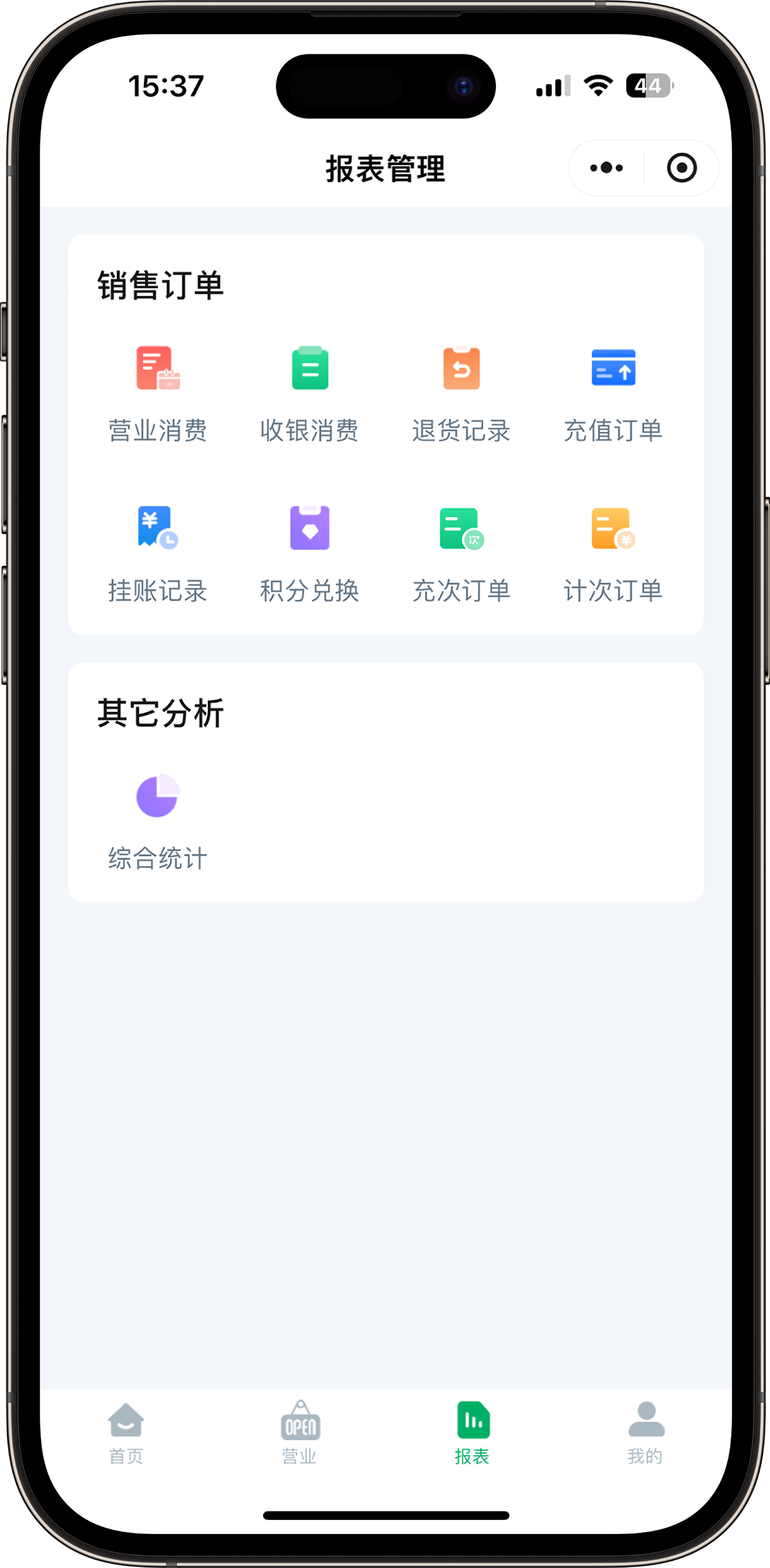Open 充次订单 orders

(x=461, y=553)
